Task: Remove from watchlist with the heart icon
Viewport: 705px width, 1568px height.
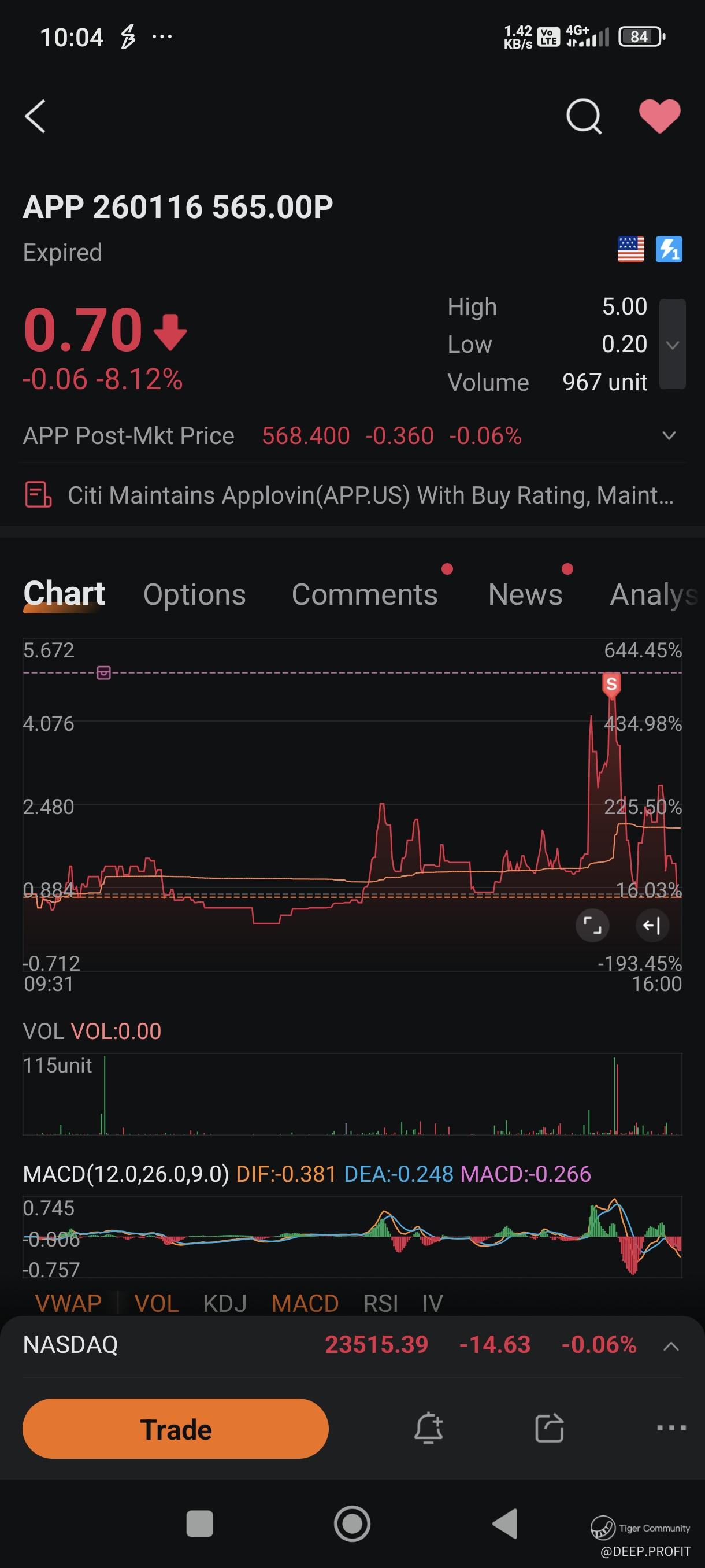Action: (x=659, y=116)
